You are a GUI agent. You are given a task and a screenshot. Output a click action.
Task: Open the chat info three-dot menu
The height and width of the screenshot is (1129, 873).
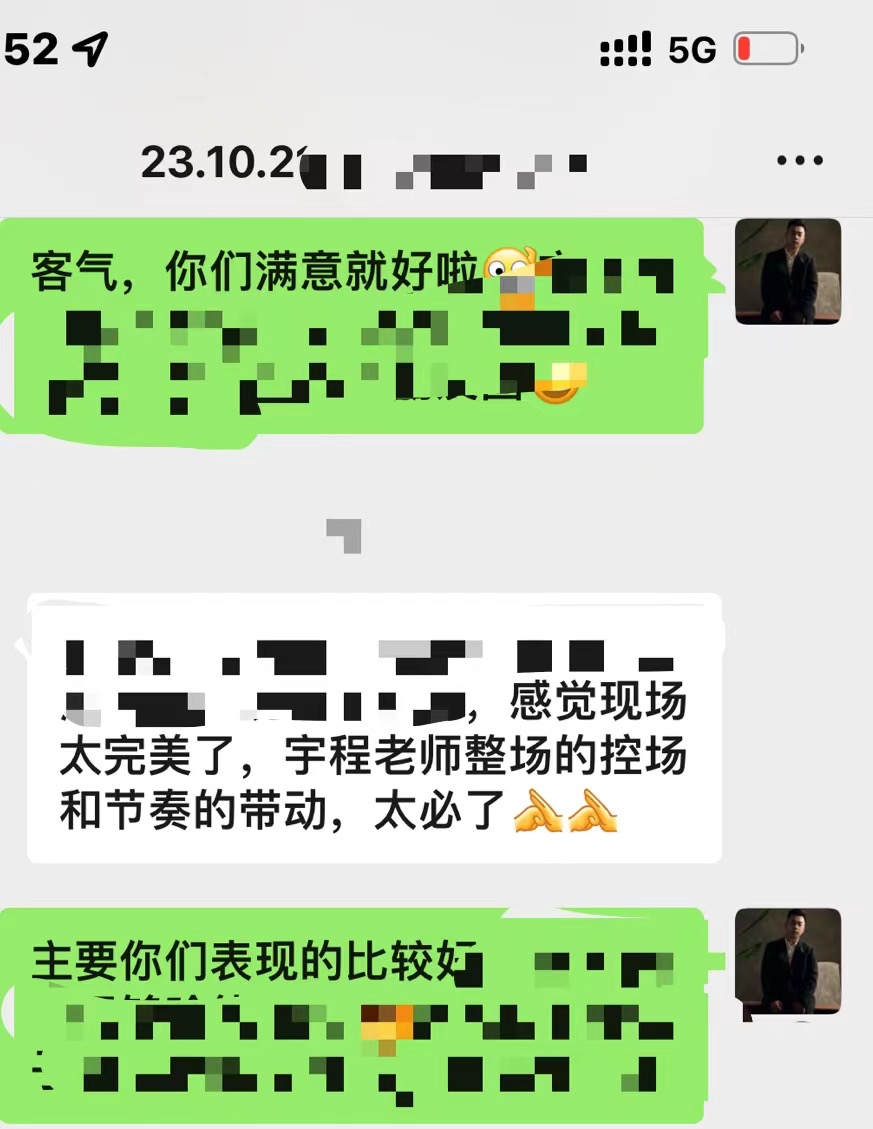pos(800,160)
